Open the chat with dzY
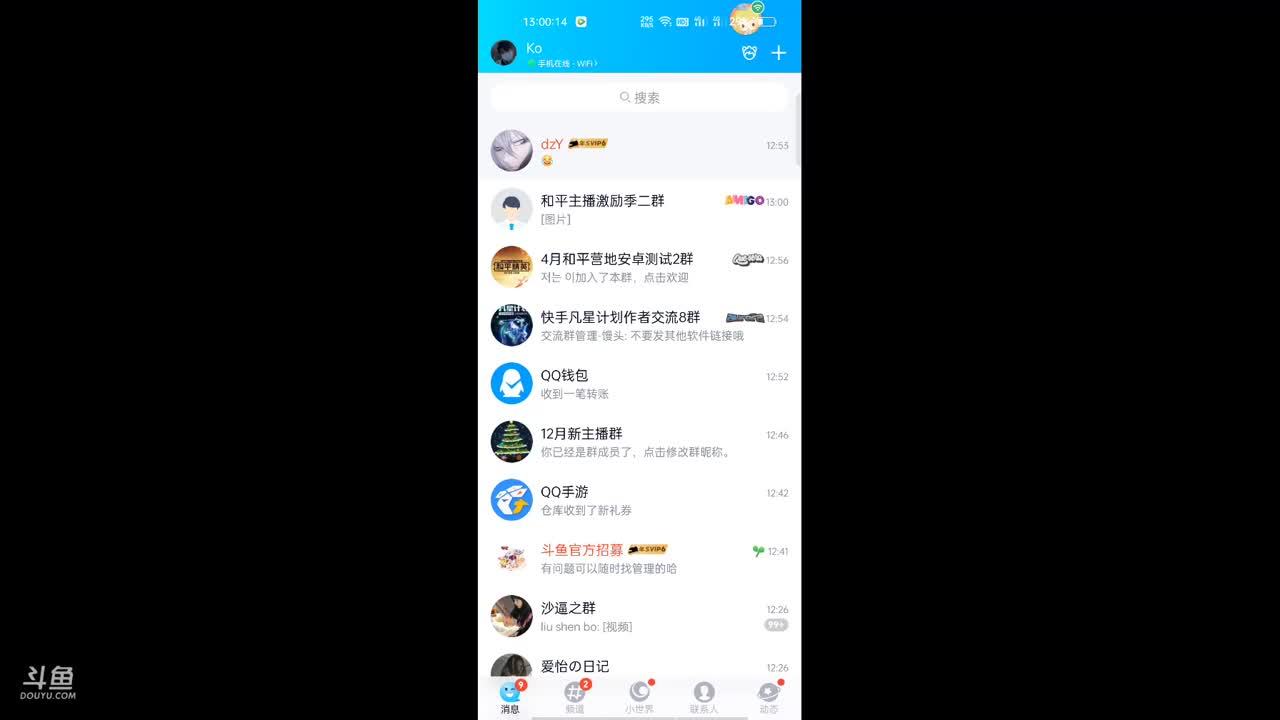1280x720 pixels. pos(639,151)
